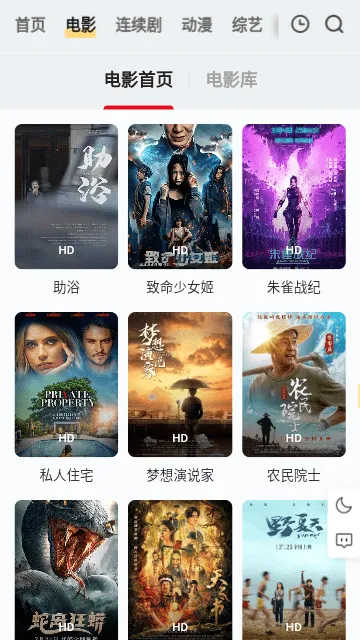
Task: Select the 电影库 sub-tab
Action: click(x=232, y=79)
